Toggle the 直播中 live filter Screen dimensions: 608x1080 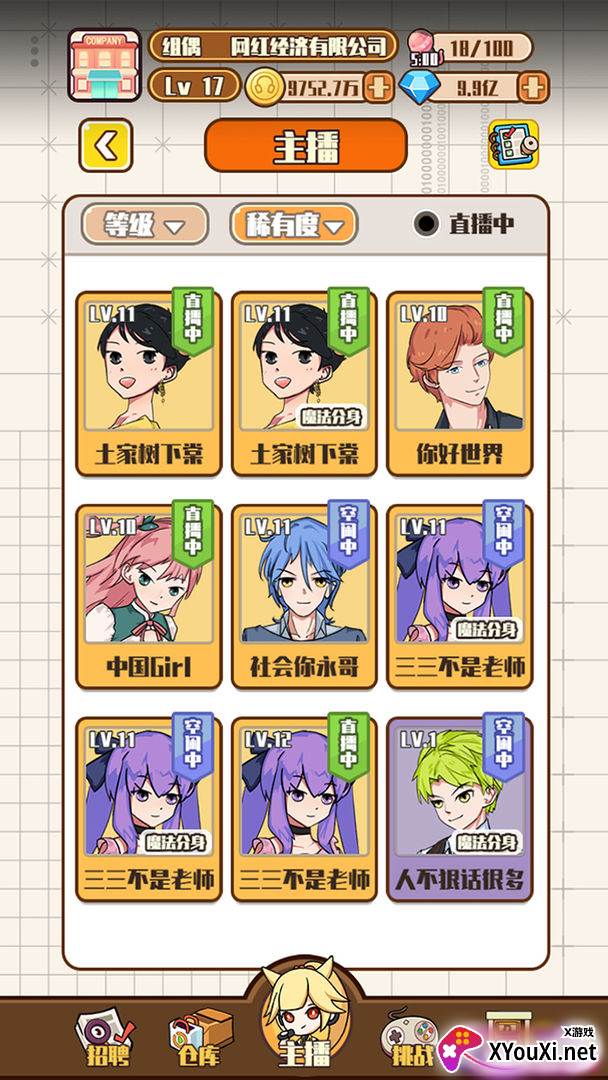(465, 224)
